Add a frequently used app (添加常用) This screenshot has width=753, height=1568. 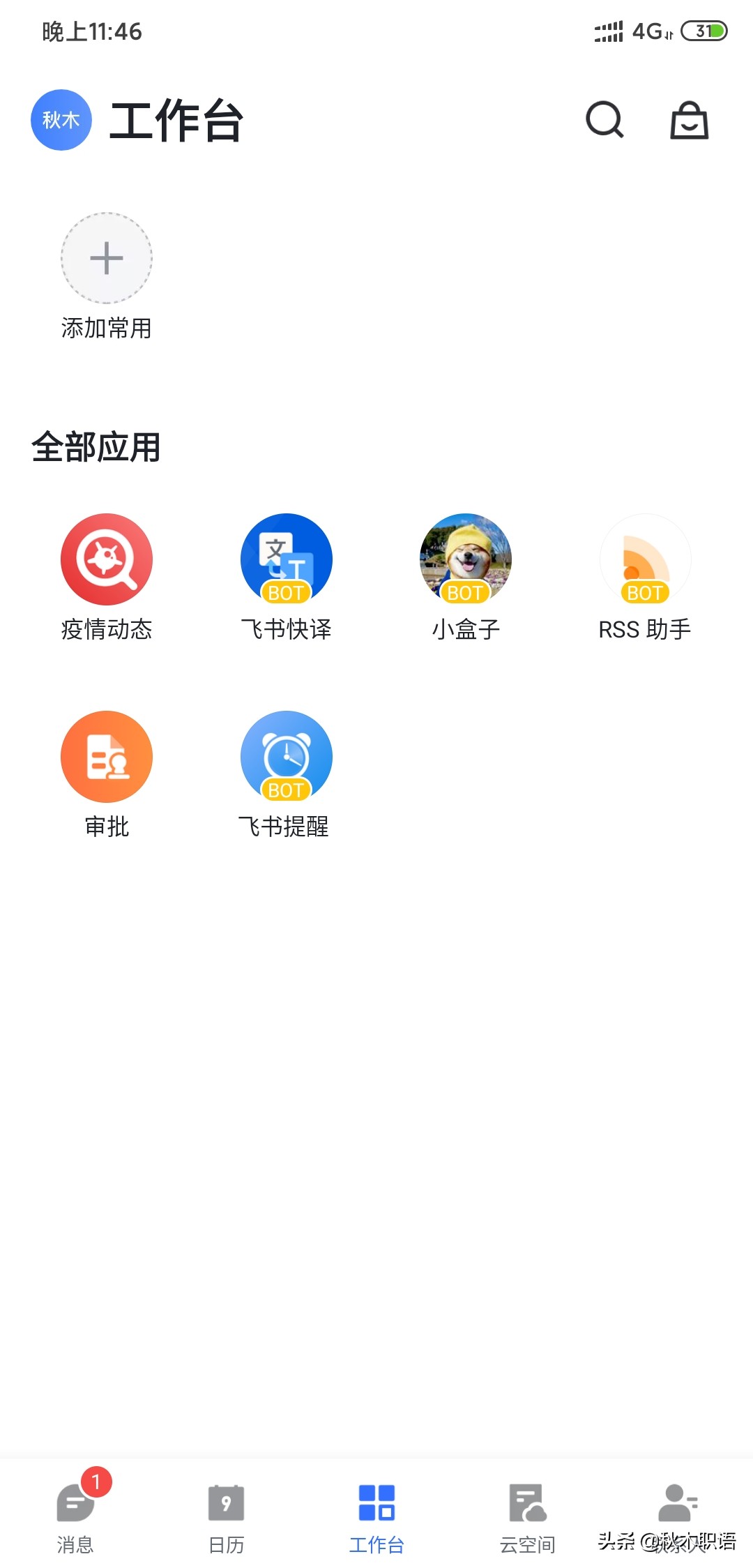(107, 259)
